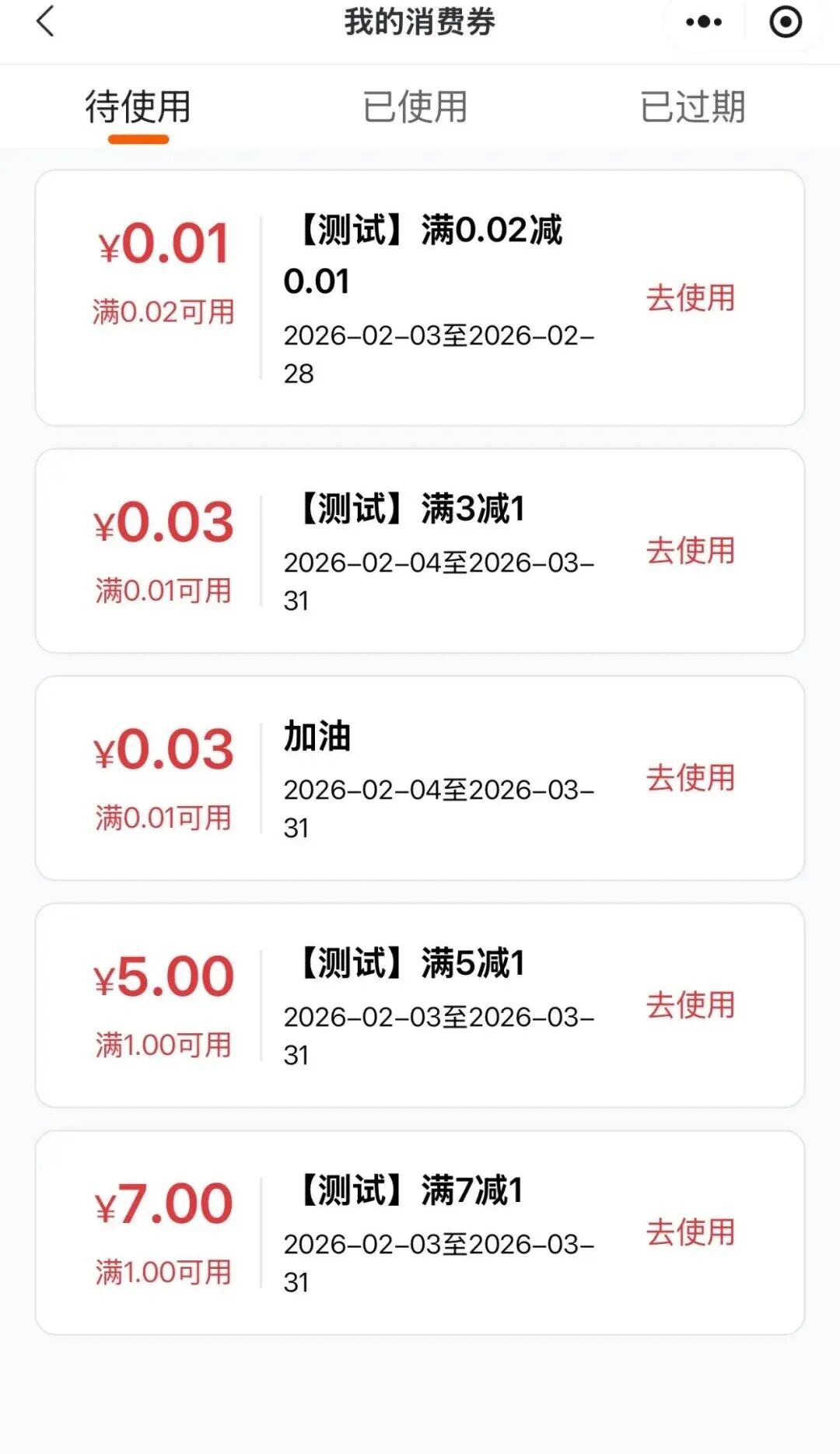
Task: Open the ¥7.00 coupon card
Action: tap(420, 1232)
